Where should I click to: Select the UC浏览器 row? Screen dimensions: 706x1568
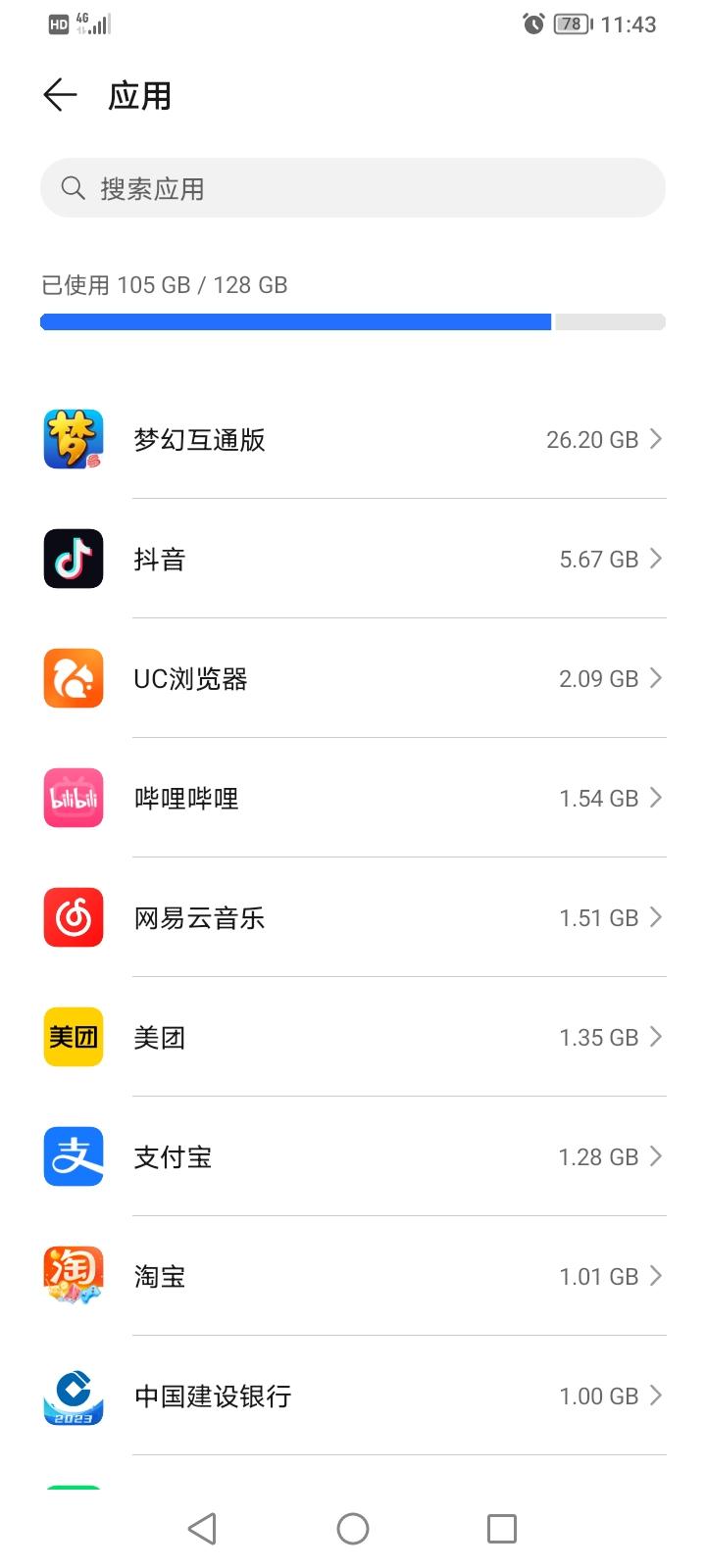[353, 678]
